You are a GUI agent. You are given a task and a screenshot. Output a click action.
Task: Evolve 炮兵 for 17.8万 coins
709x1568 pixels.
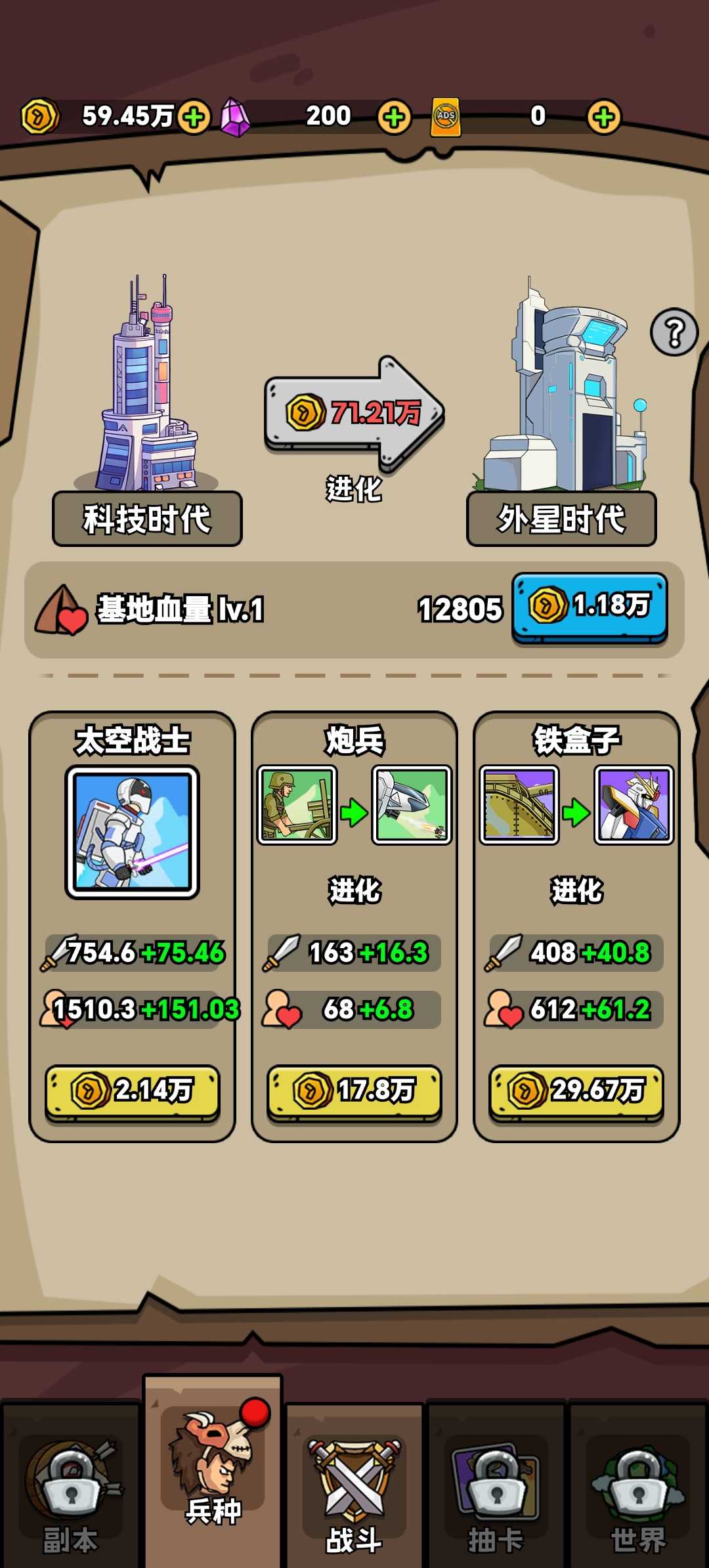coord(354,1091)
